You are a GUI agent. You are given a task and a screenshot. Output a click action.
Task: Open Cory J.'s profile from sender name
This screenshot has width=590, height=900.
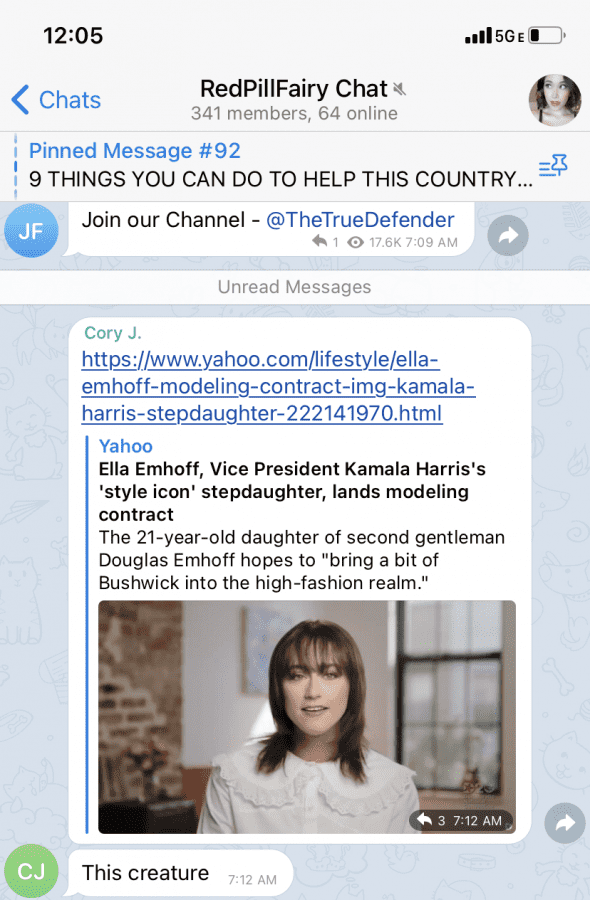[x=112, y=333]
